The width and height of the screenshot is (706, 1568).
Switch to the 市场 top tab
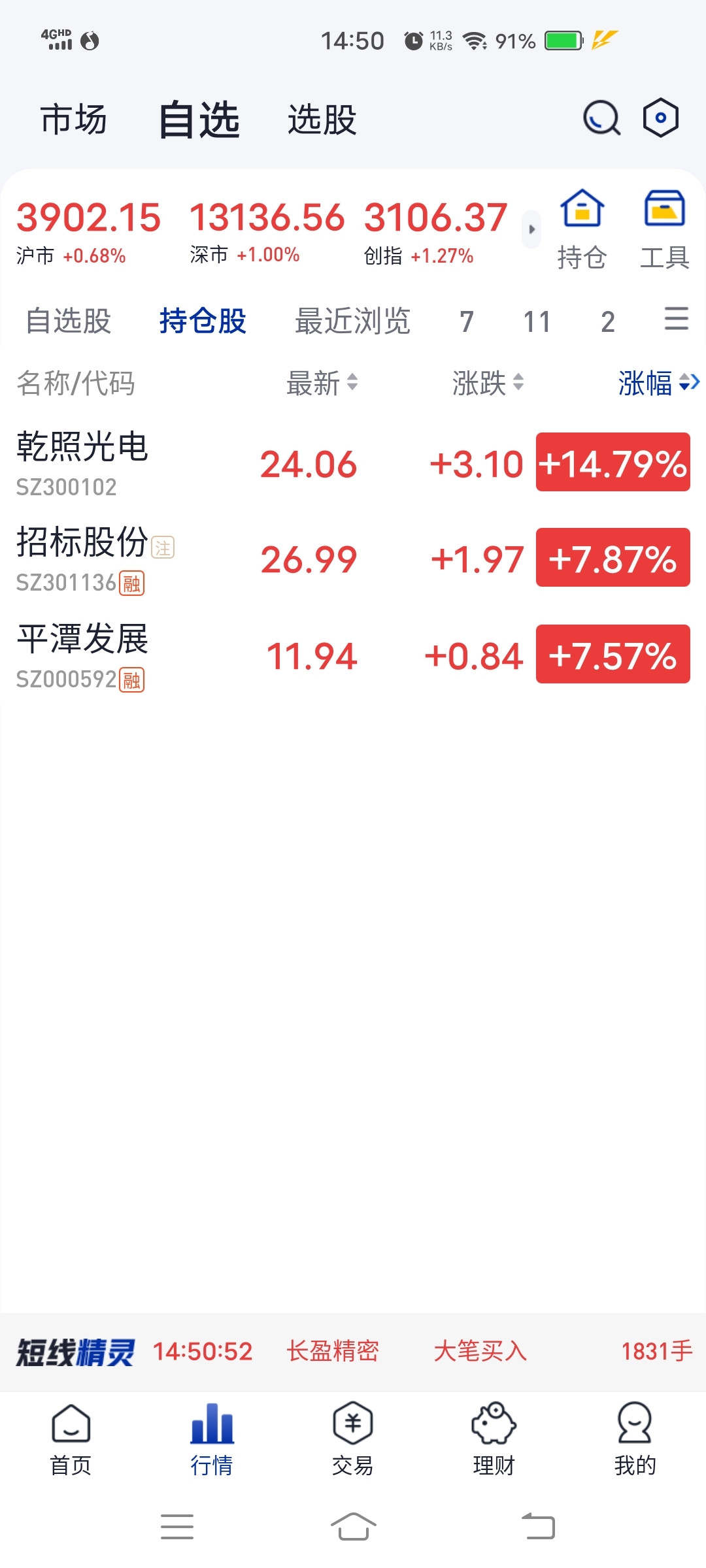tap(73, 120)
